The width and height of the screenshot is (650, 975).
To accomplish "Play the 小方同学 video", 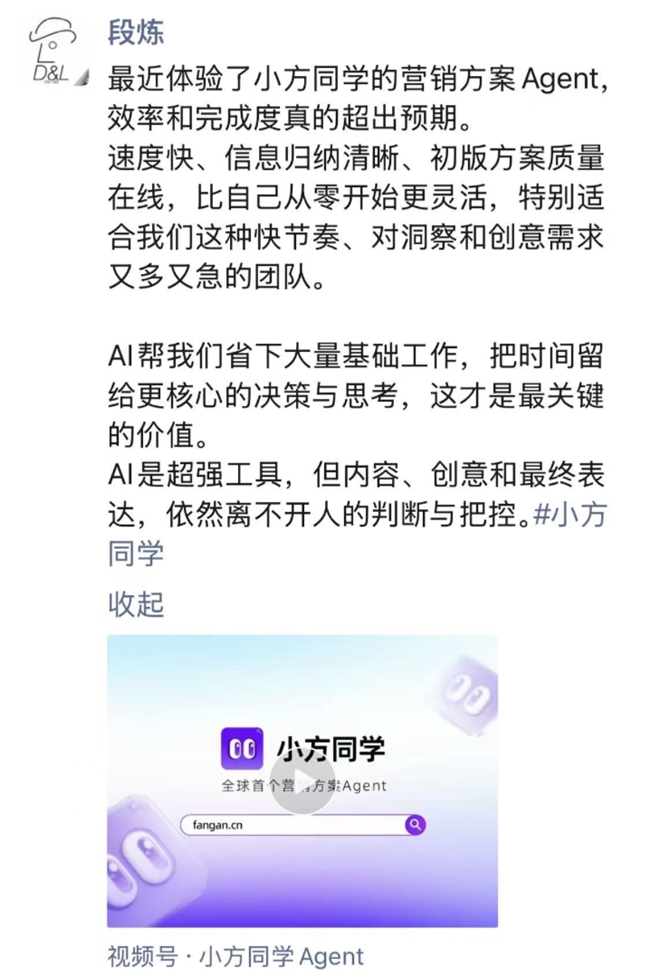I will pyautogui.click(x=302, y=781).
